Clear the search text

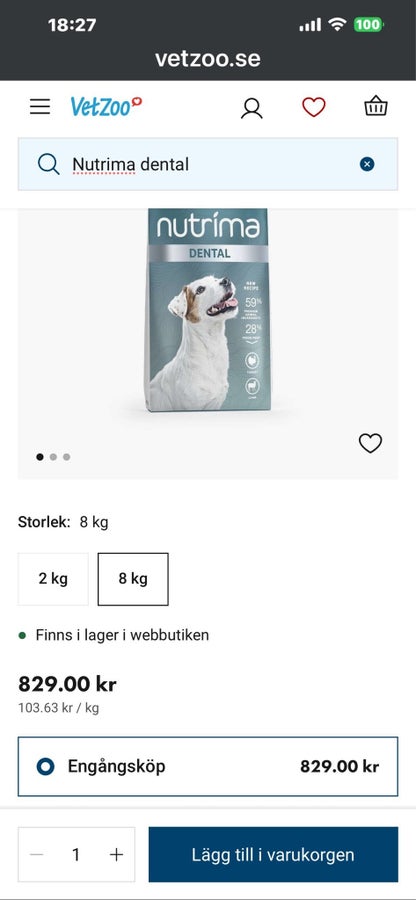(367, 165)
